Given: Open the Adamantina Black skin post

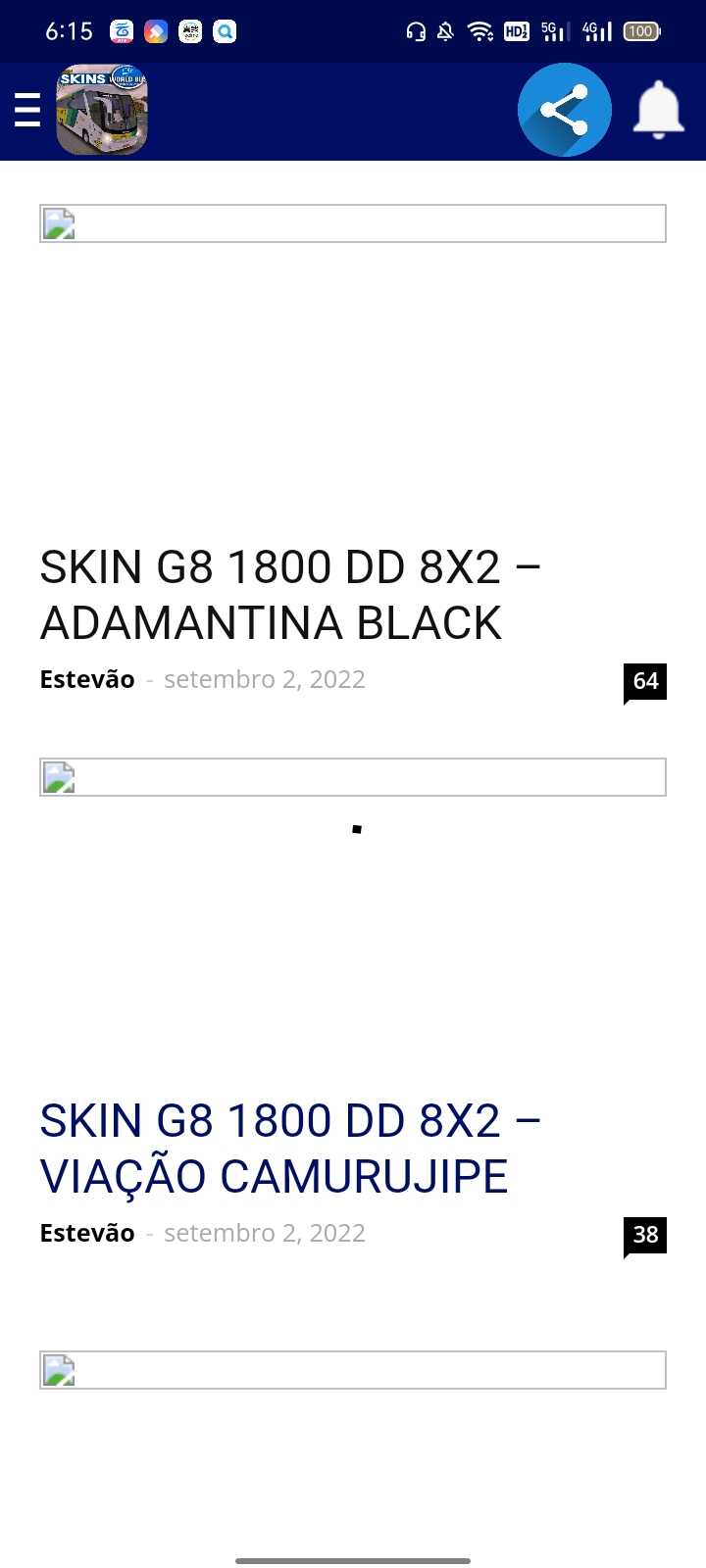Looking at the screenshot, I should pyautogui.click(x=290, y=595).
